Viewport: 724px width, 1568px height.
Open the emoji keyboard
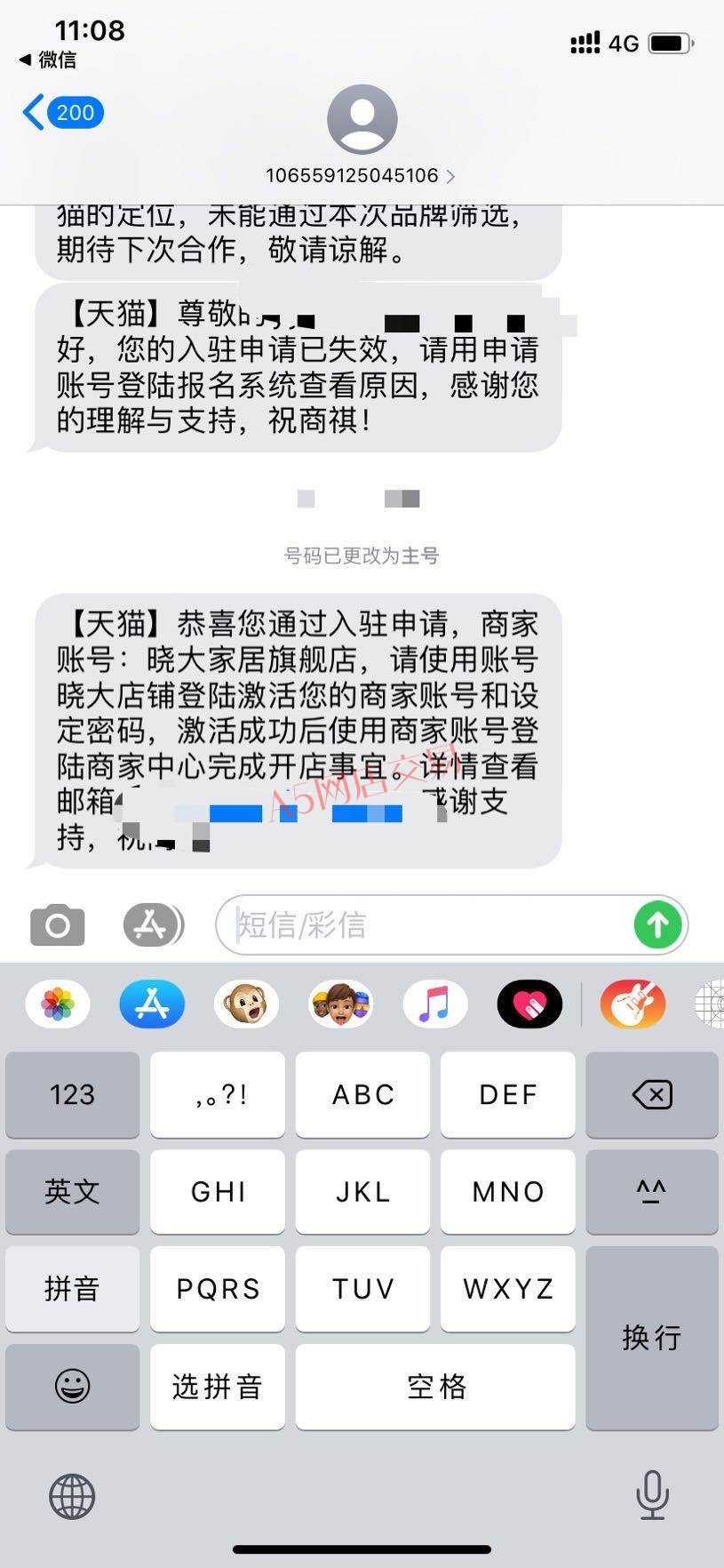(73, 1386)
